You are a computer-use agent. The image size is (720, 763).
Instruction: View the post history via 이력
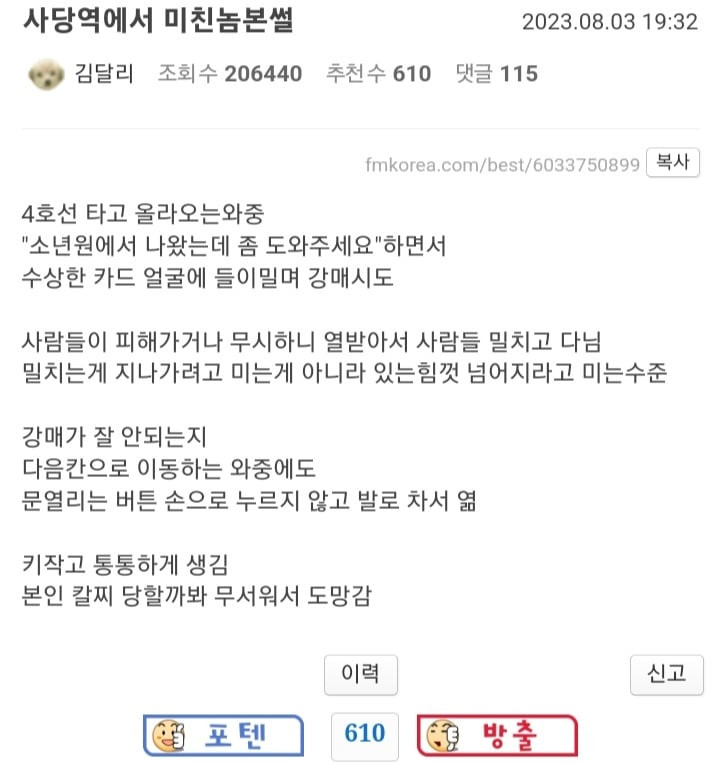[x=360, y=675]
